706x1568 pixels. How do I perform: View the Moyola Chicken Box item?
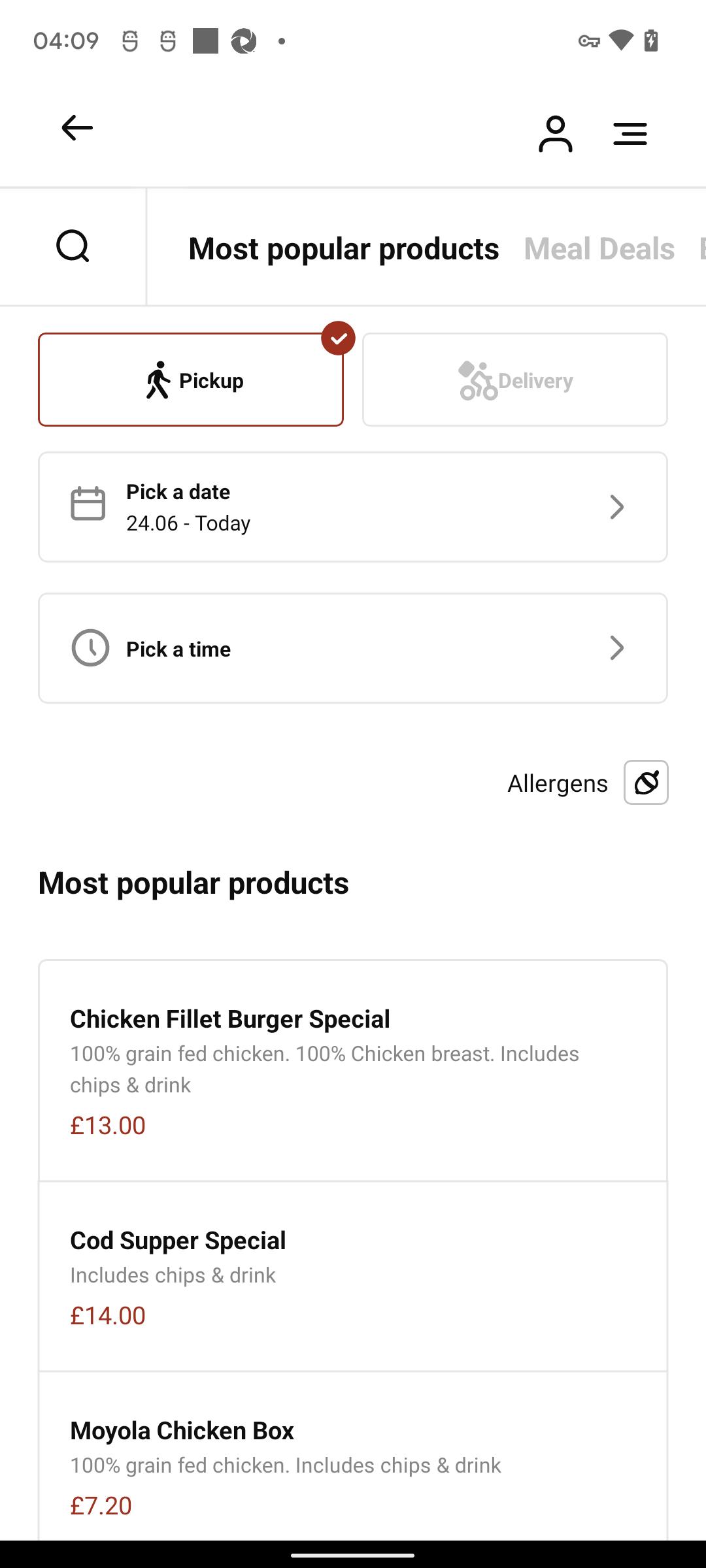coord(353,1457)
